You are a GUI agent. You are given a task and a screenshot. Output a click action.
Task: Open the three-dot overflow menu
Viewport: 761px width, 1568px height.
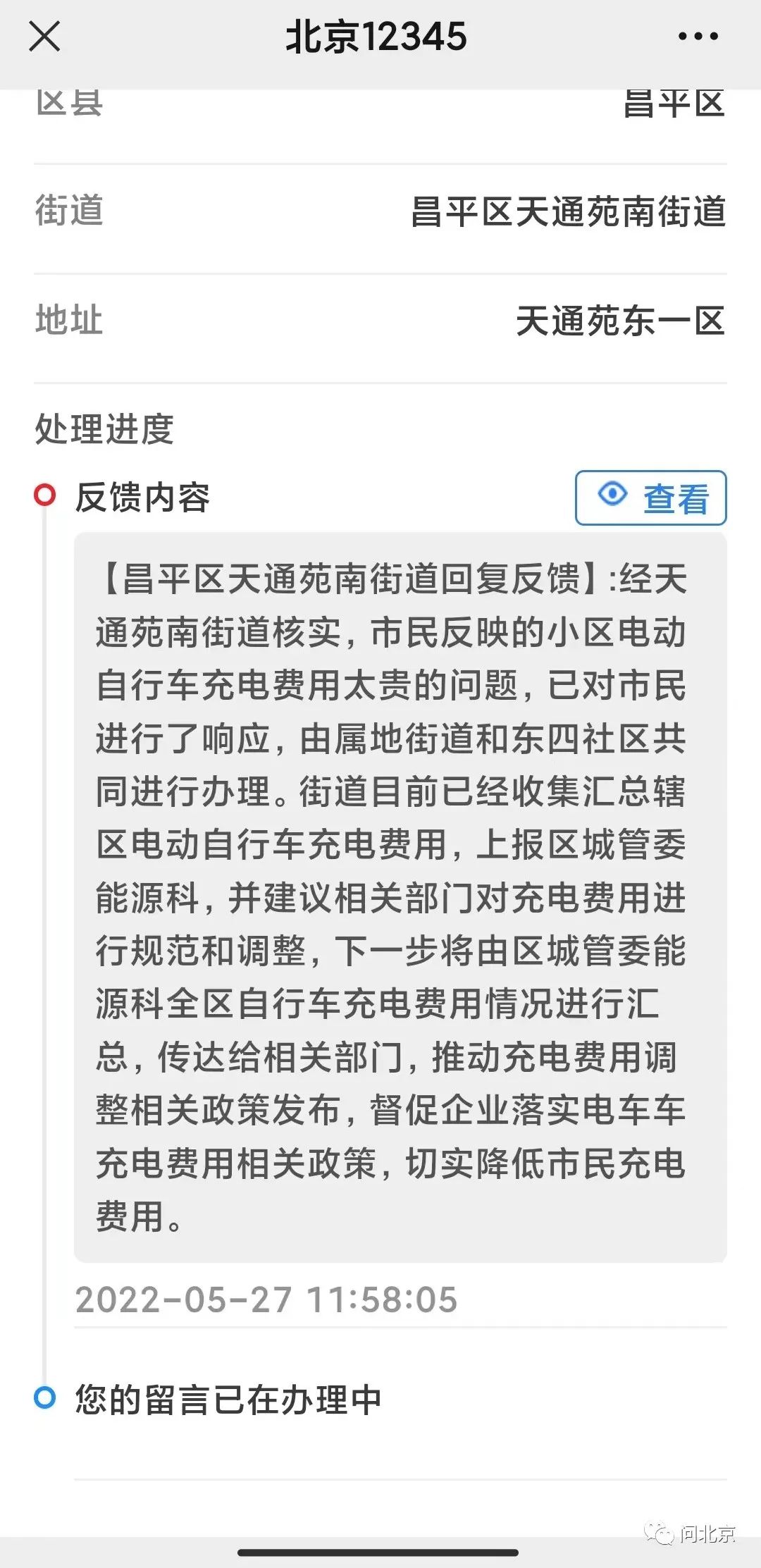click(698, 37)
